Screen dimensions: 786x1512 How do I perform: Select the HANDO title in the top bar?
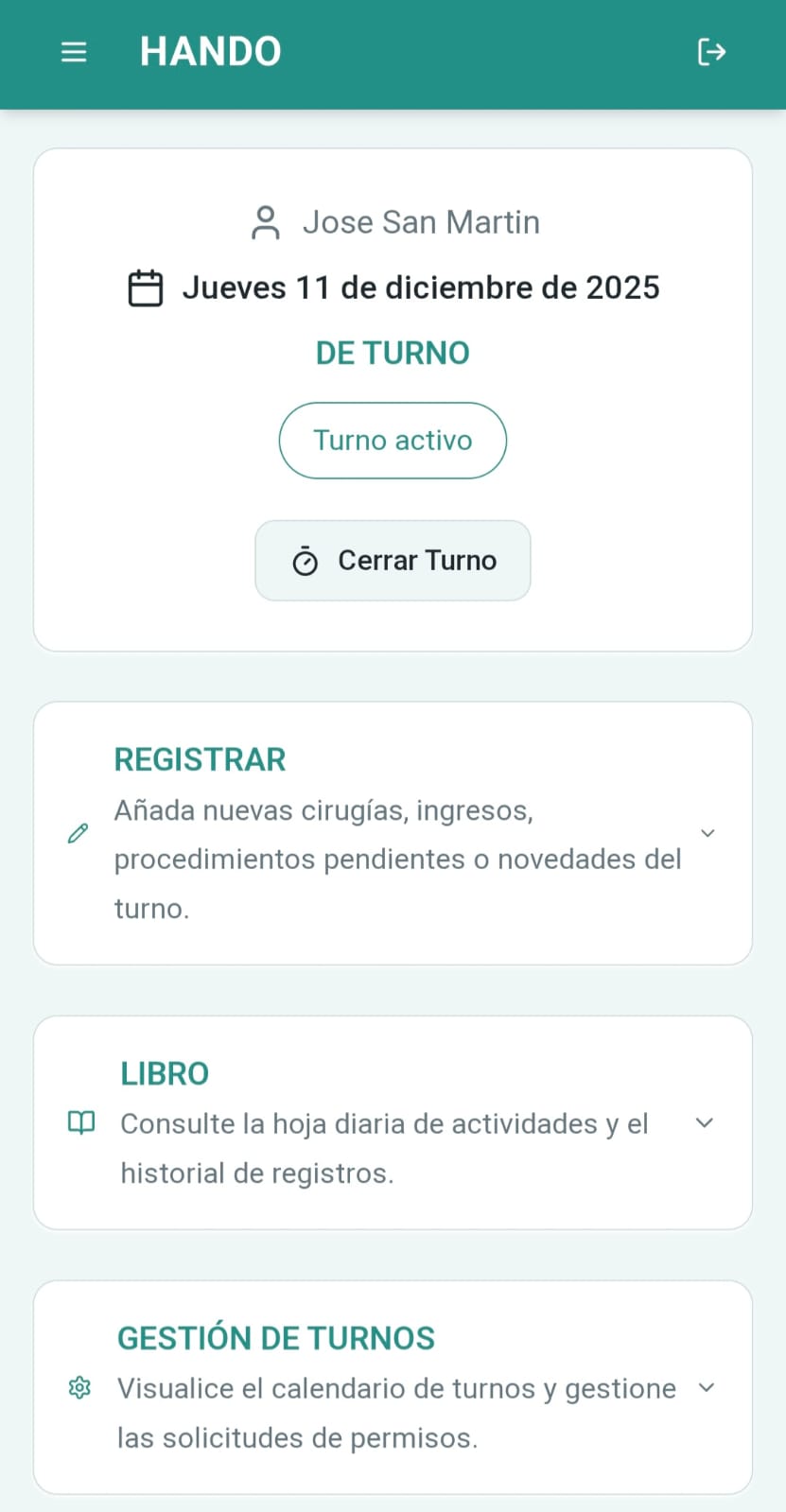210,51
